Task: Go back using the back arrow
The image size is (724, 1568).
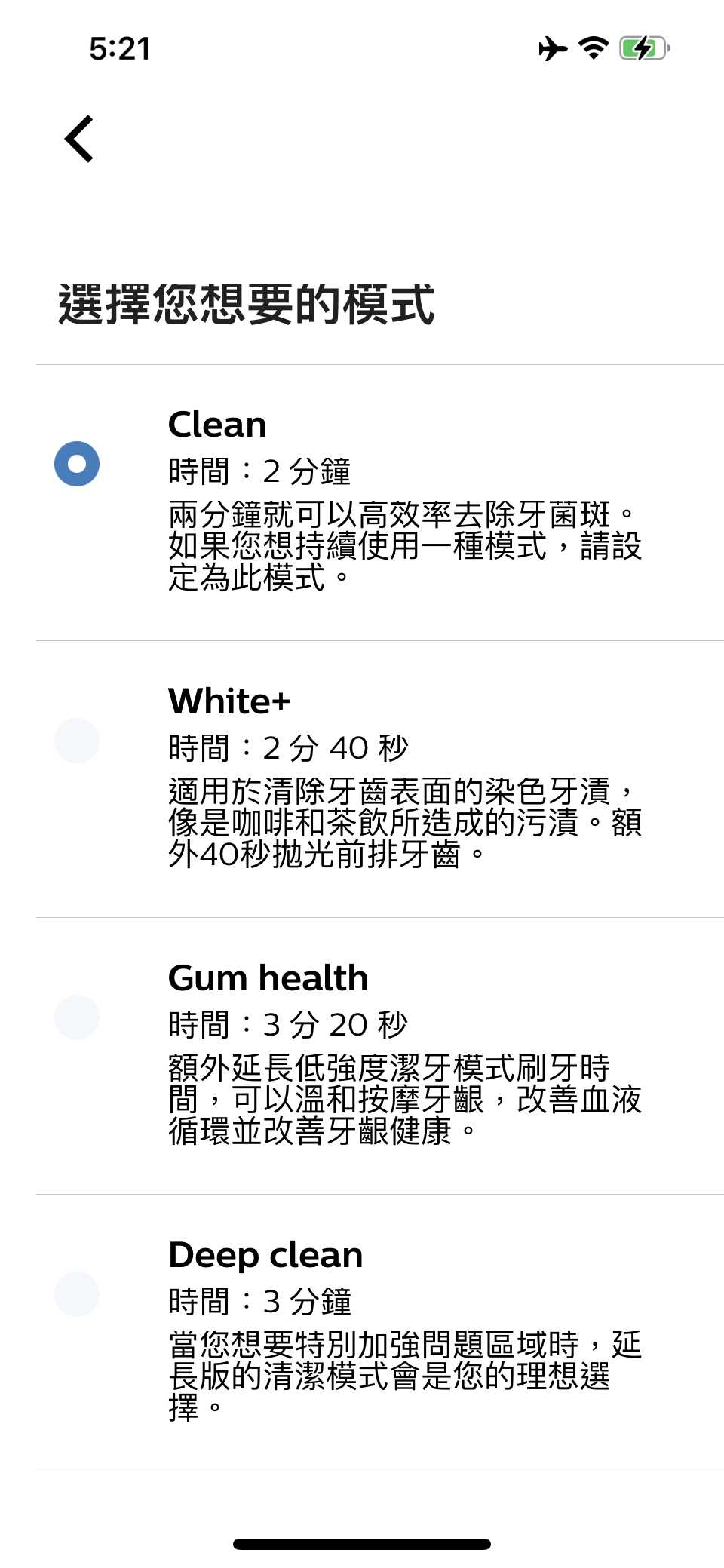Action: pyautogui.click(x=79, y=139)
